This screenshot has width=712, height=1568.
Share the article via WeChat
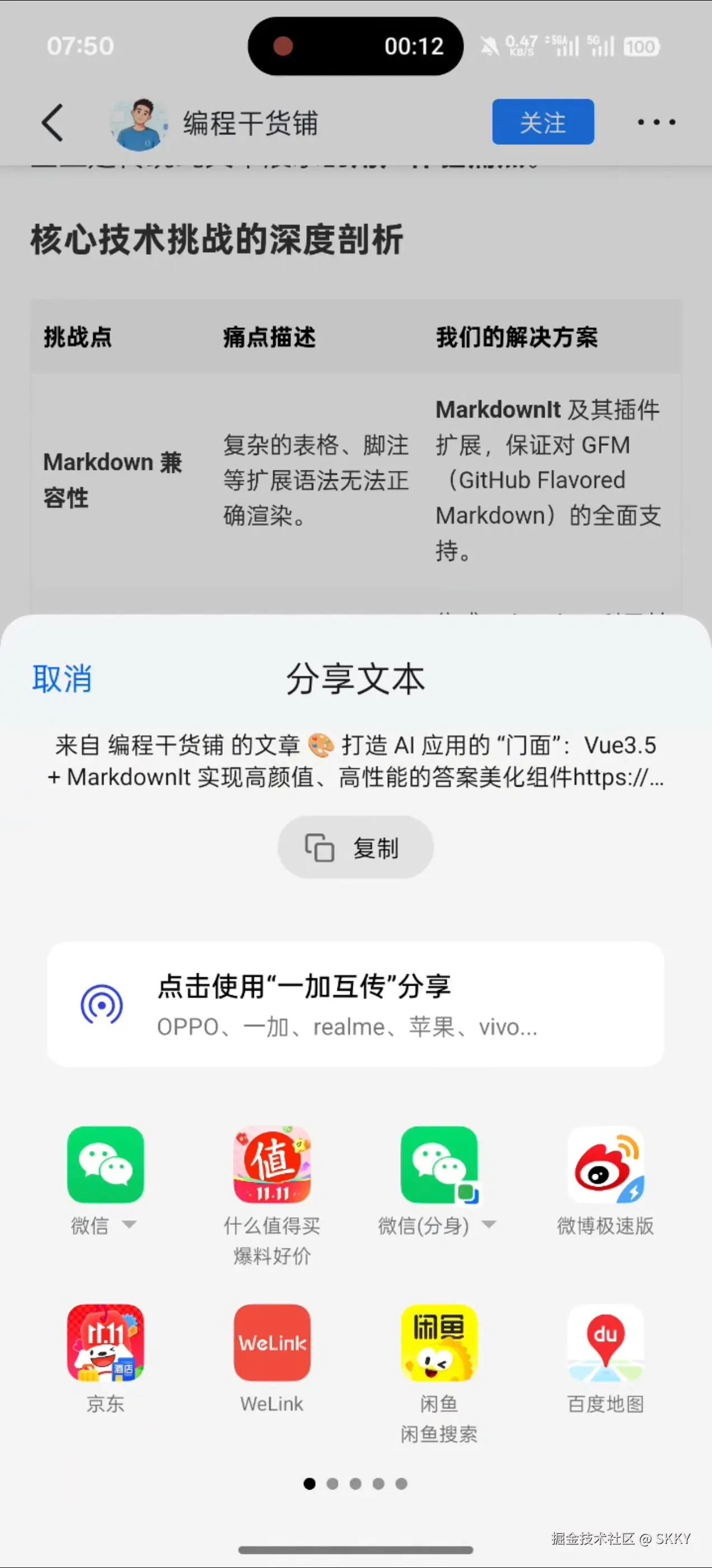coord(105,1165)
